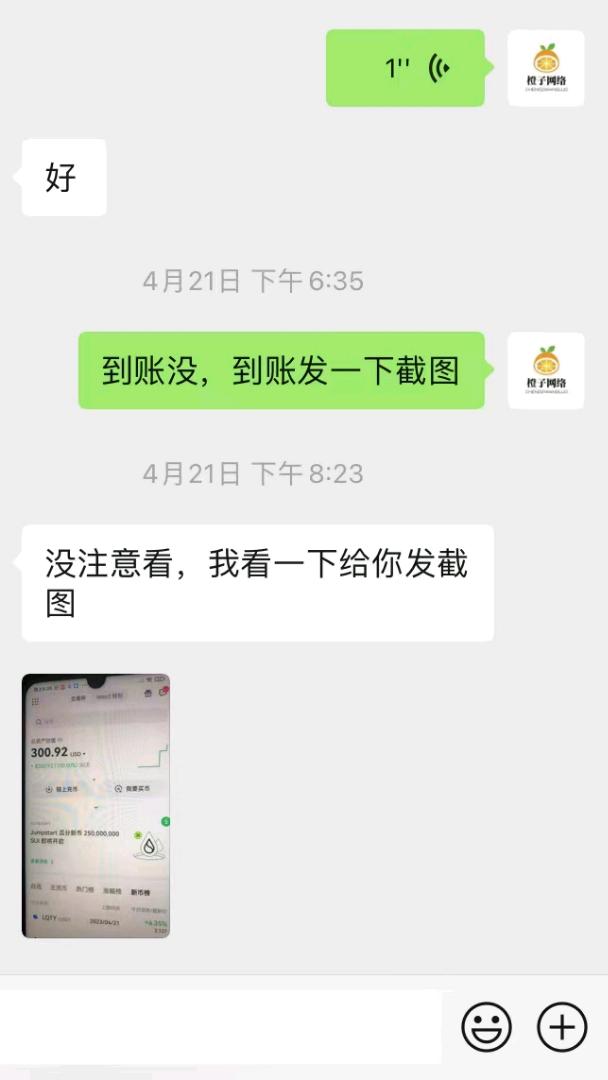Focus the message input field
The height and width of the screenshot is (1080, 608).
tap(220, 1027)
